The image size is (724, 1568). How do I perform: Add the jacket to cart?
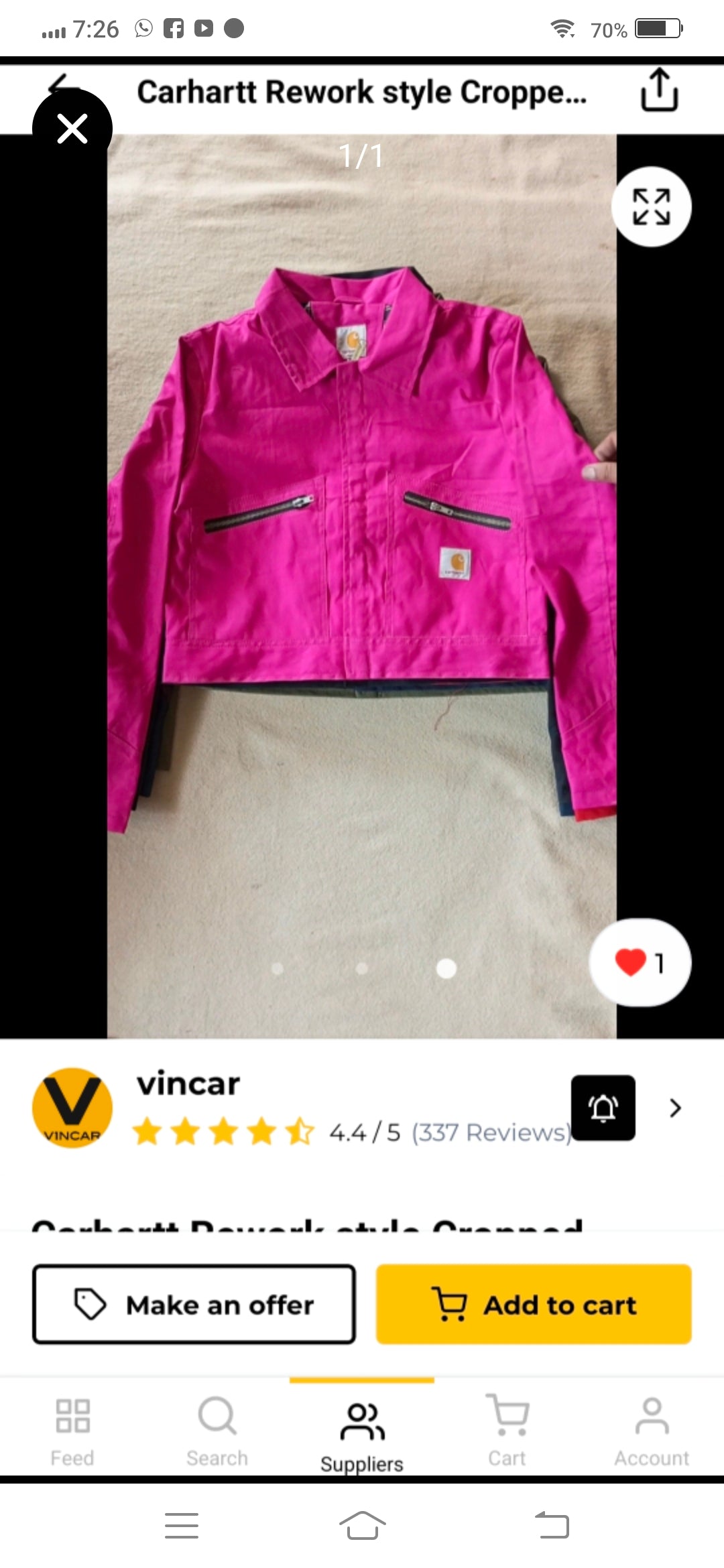534,1304
